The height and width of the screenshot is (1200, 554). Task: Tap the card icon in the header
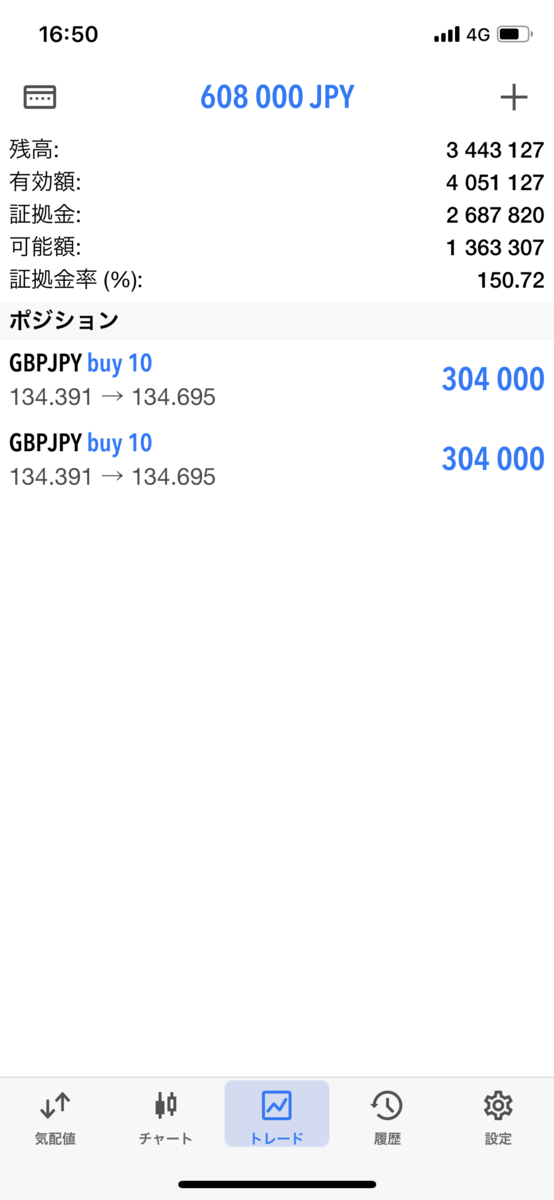[40, 97]
